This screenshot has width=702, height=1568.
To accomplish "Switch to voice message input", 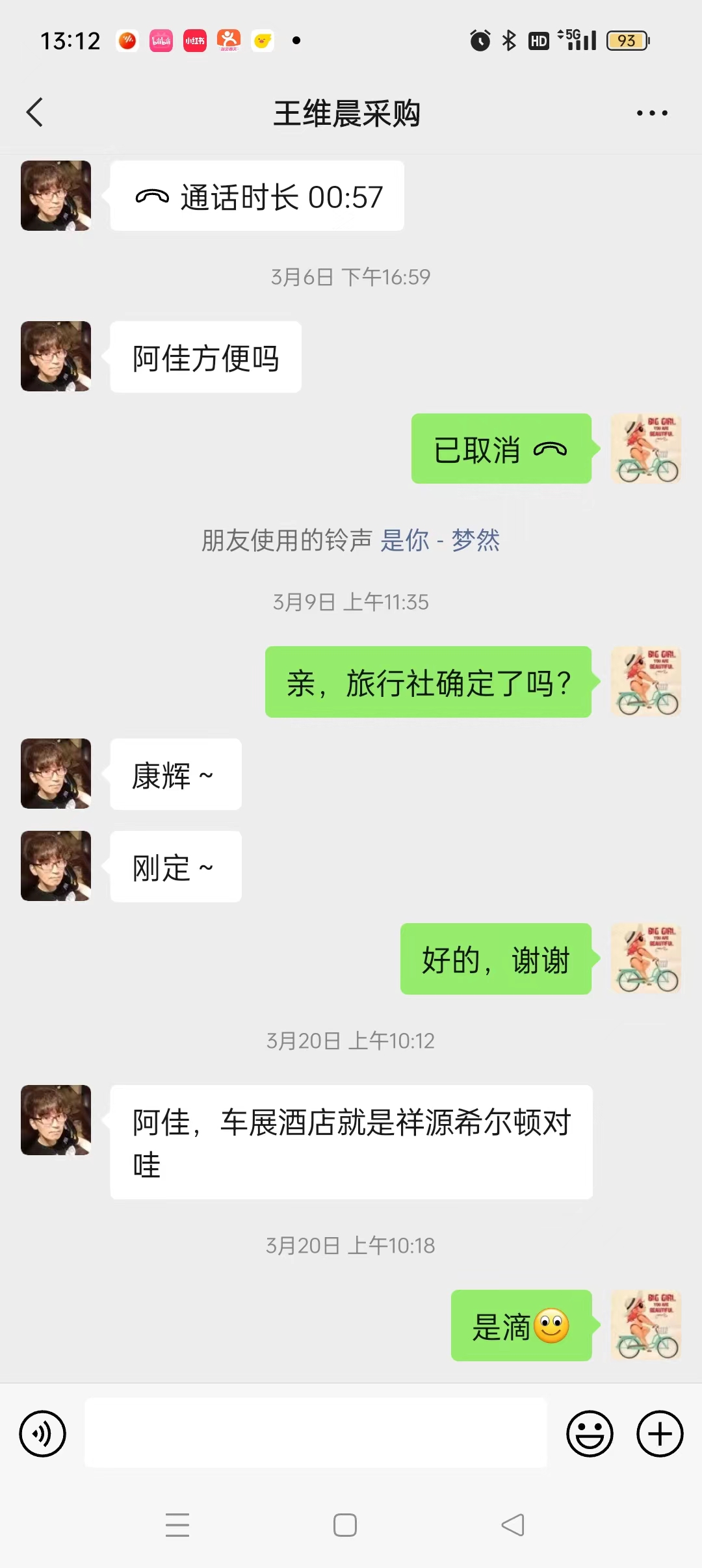I will [43, 1433].
